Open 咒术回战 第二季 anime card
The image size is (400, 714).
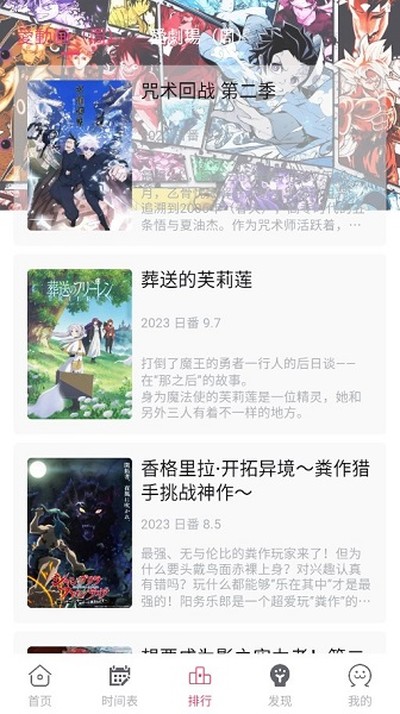pos(200,156)
